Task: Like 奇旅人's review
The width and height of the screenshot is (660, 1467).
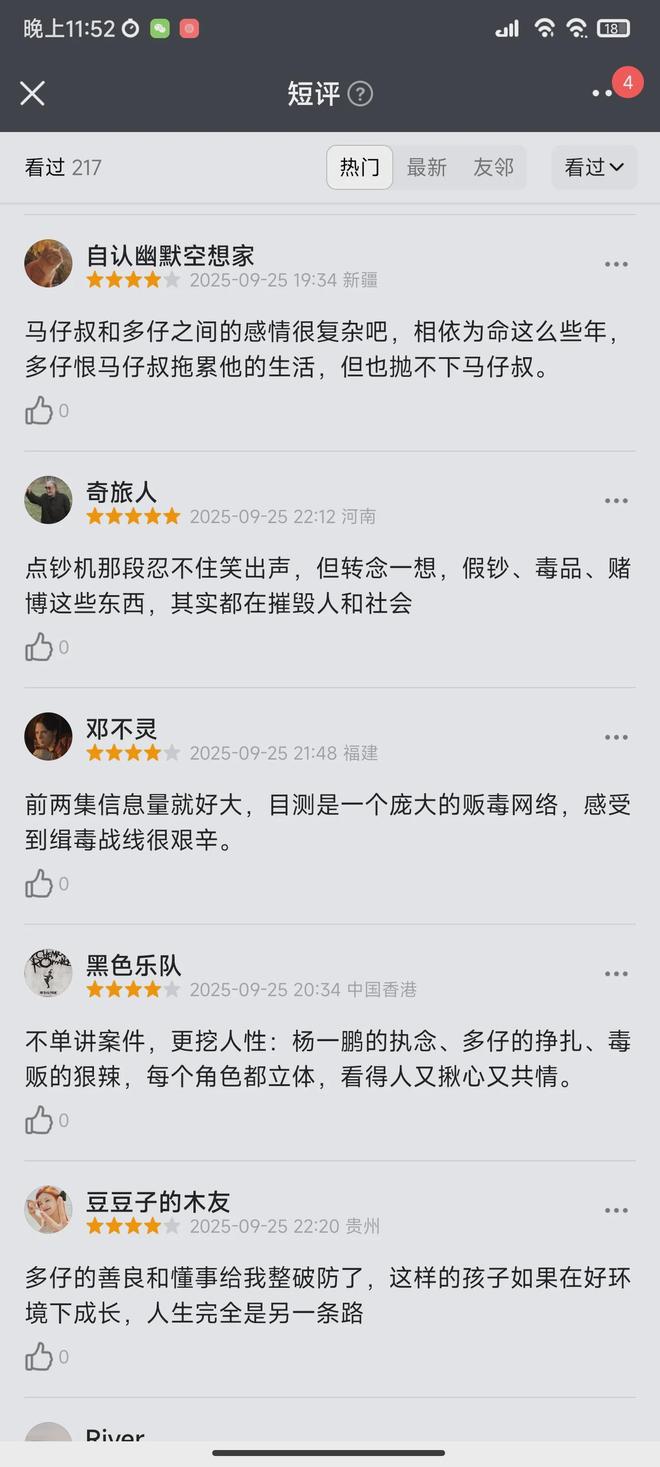Action: click(39, 648)
